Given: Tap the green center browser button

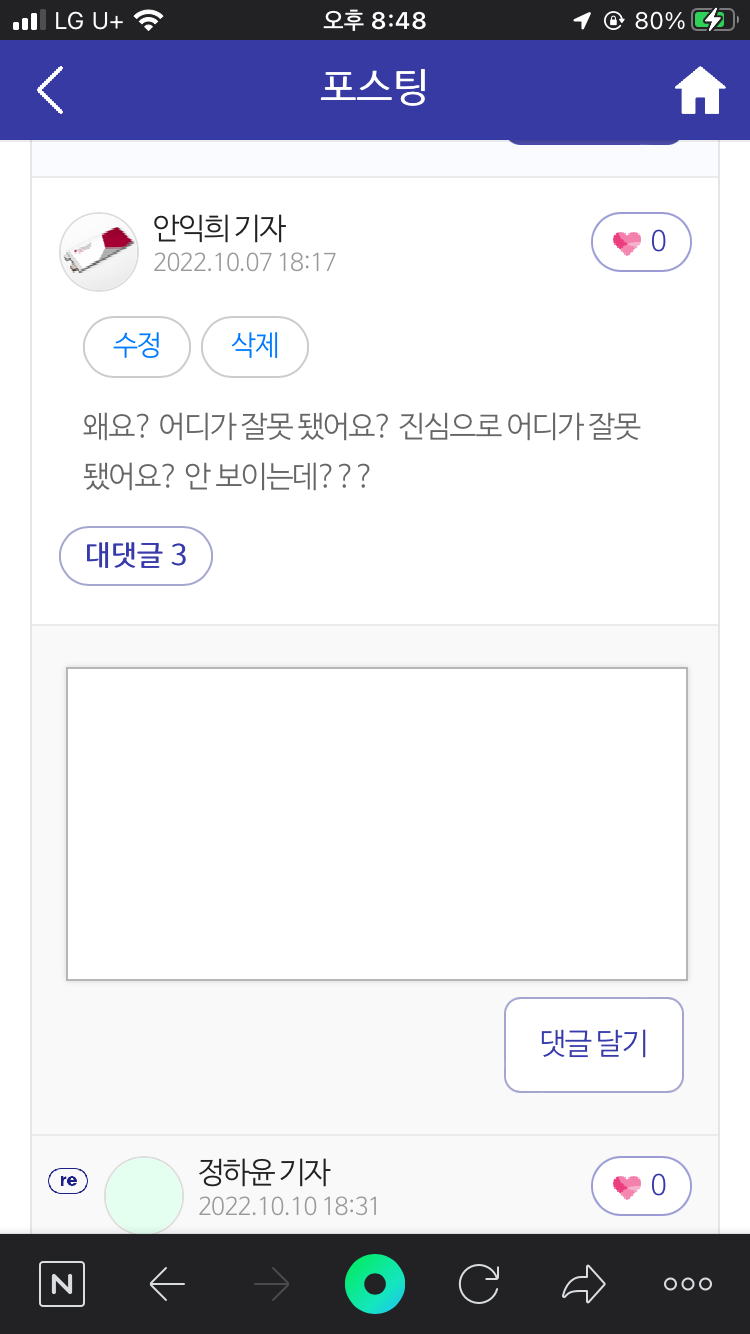Looking at the screenshot, I should (375, 1284).
